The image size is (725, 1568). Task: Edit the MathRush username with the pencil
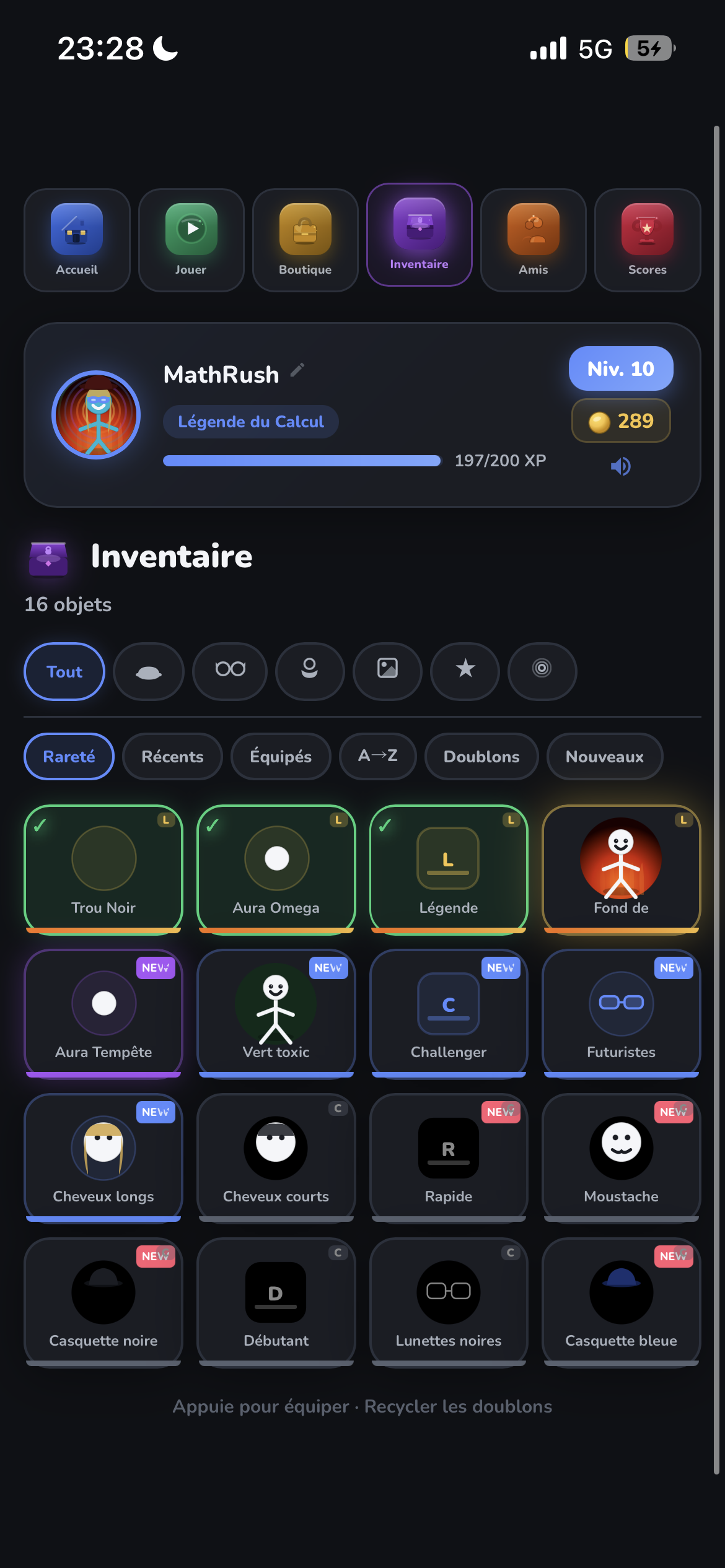297,370
